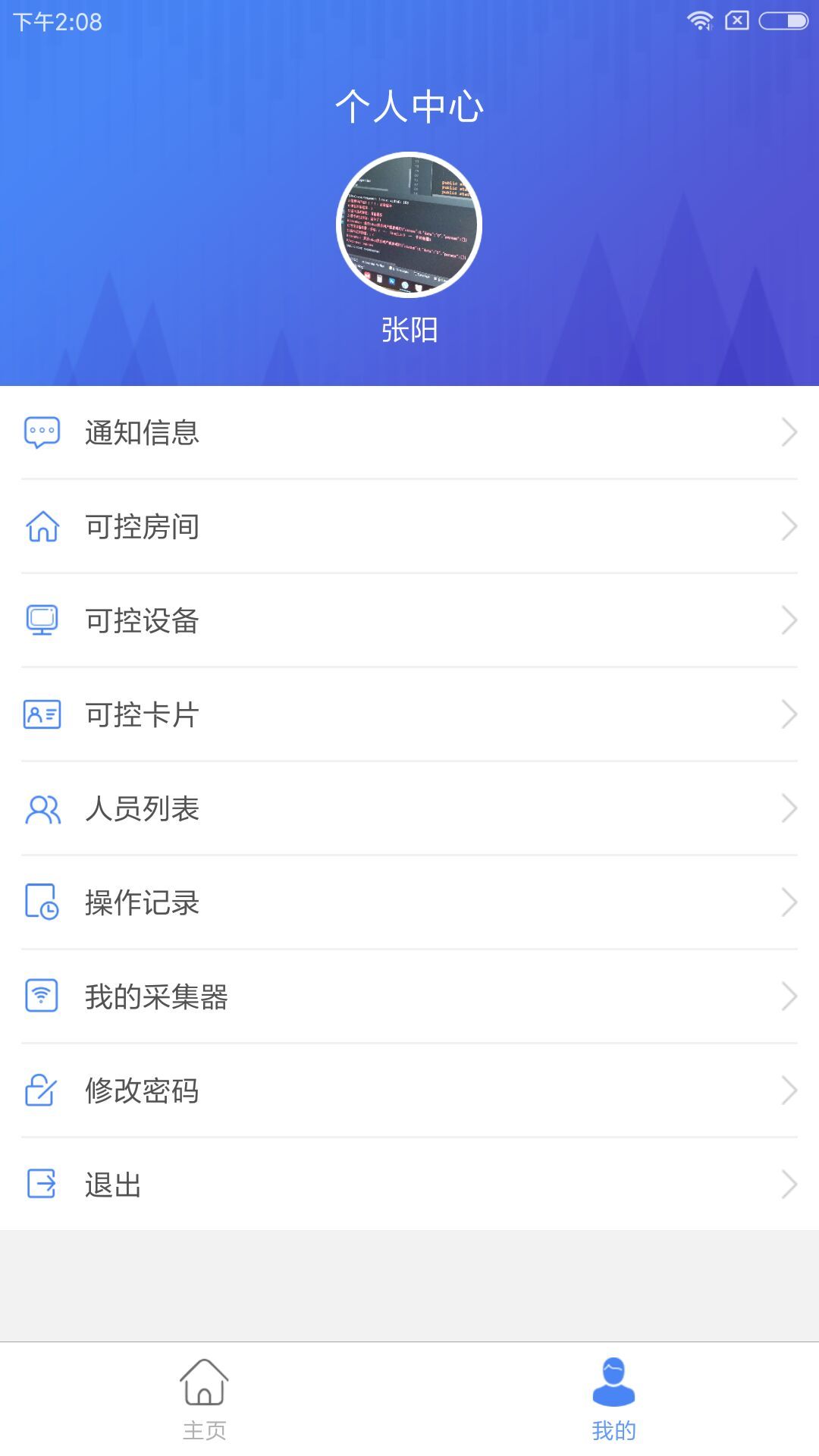Open 可控房间 controllable rooms
Viewport: 819px width, 1456px height.
(409, 526)
